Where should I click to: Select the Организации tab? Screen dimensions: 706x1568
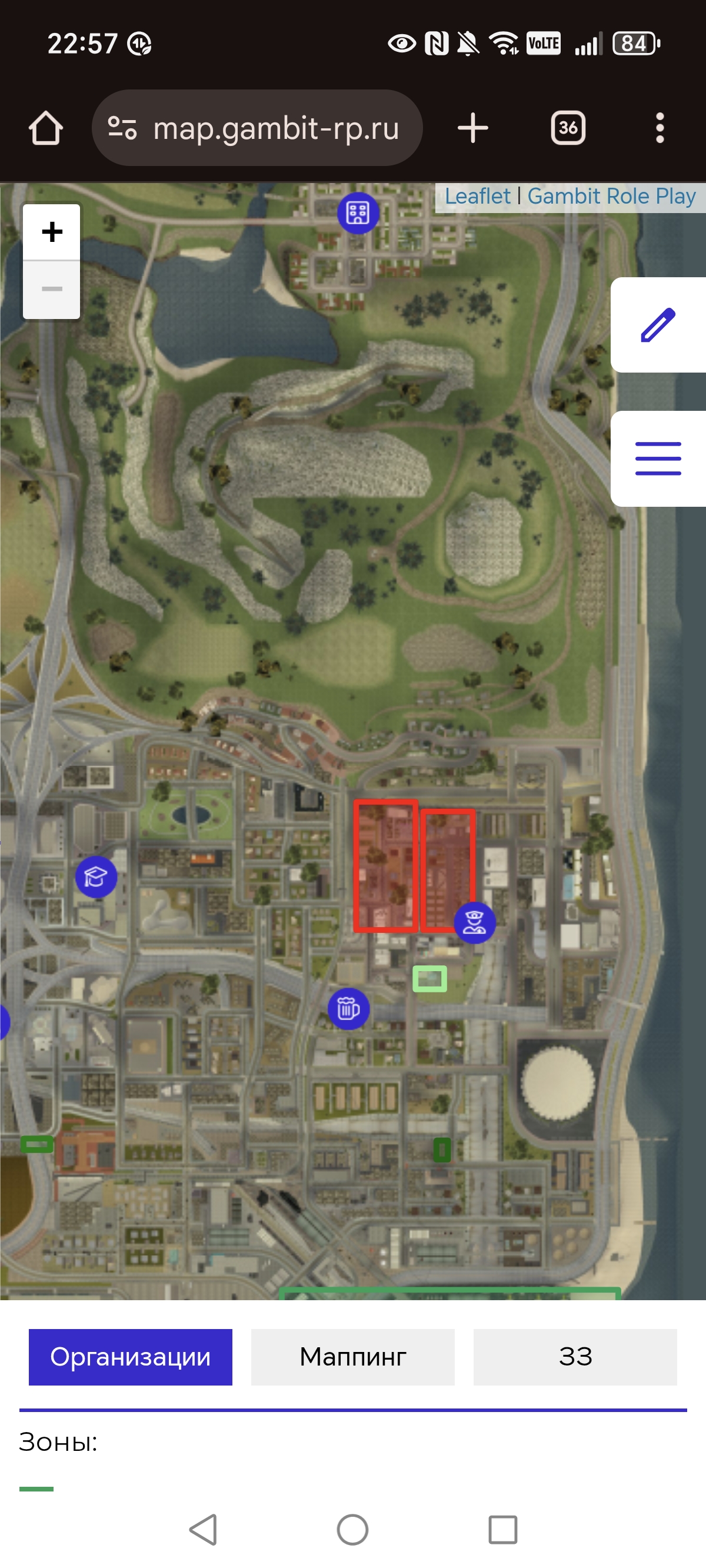click(130, 1357)
